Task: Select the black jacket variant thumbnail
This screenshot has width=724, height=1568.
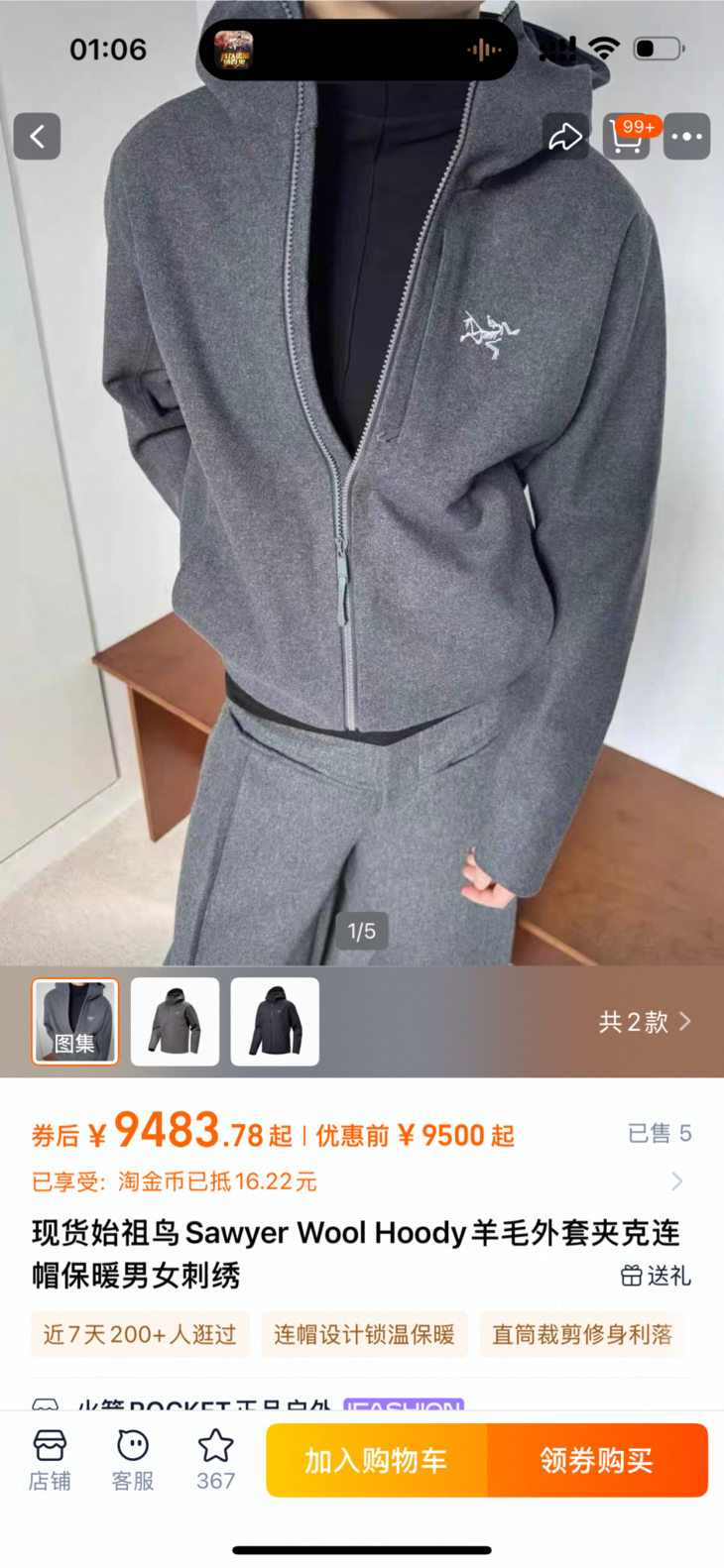Action: tap(275, 1021)
